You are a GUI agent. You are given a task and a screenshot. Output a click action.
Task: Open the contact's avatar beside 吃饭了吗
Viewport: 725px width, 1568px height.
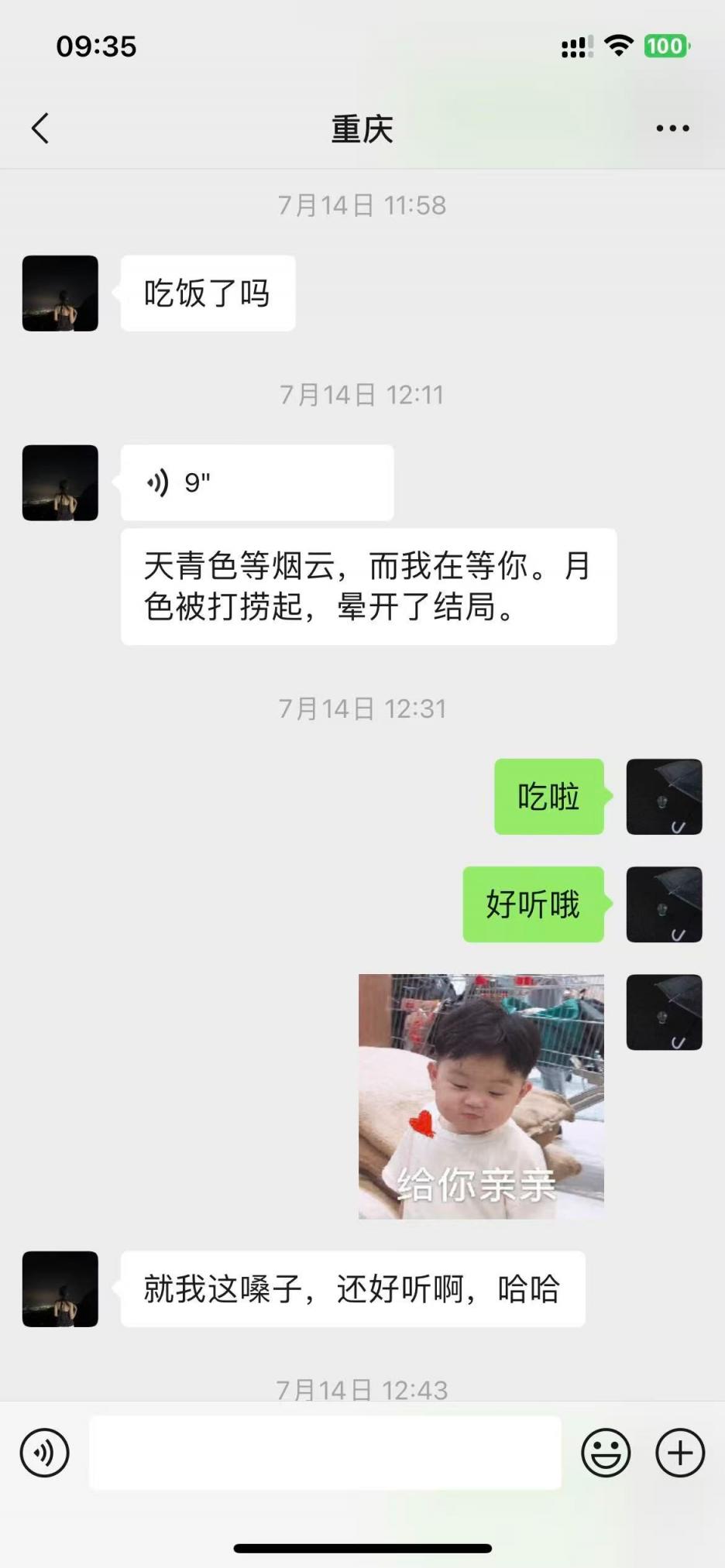[60, 293]
